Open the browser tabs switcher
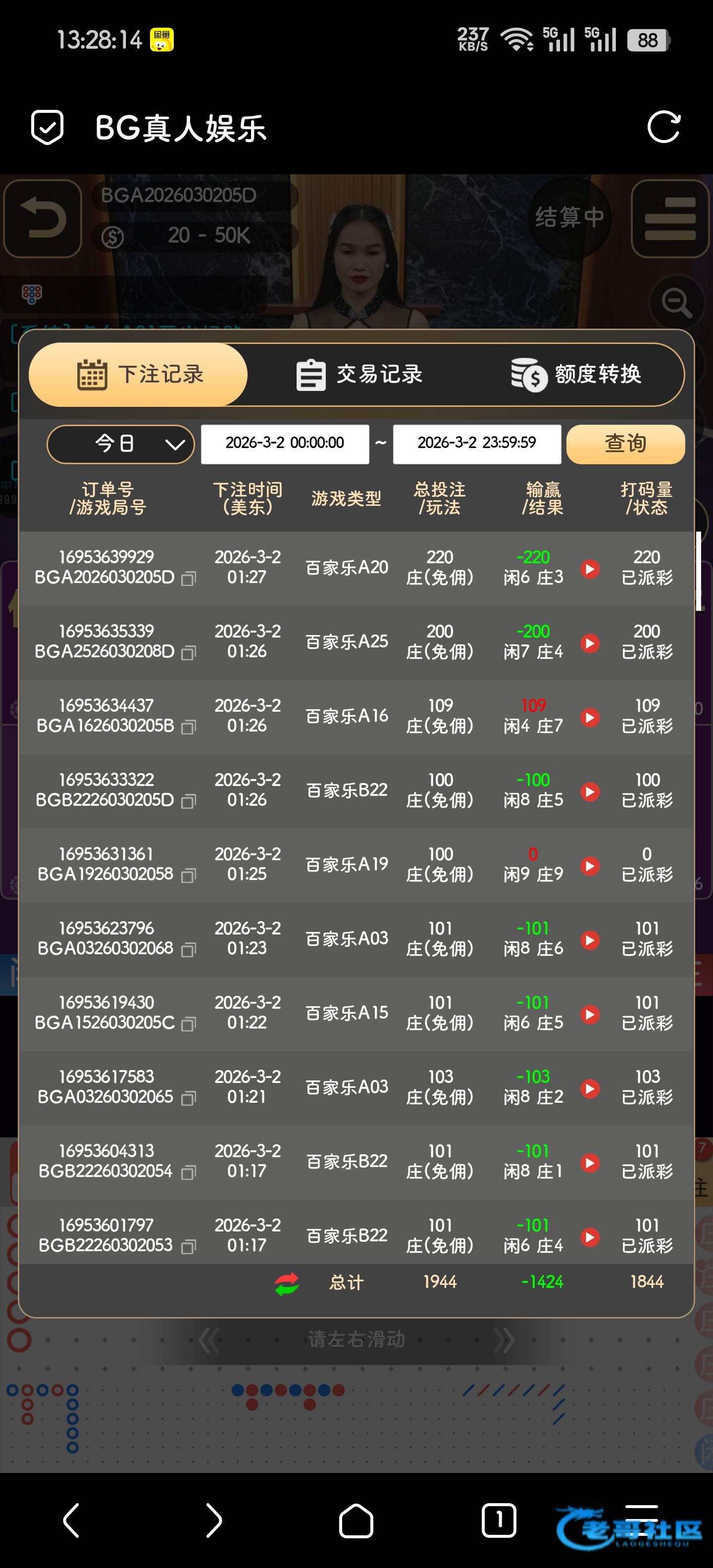 click(499, 1520)
